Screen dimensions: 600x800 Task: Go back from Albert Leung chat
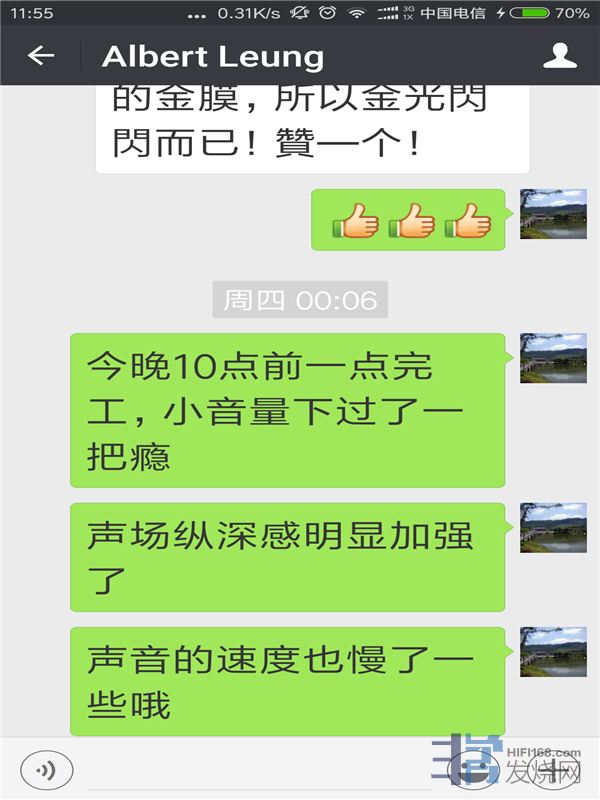coord(41,56)
